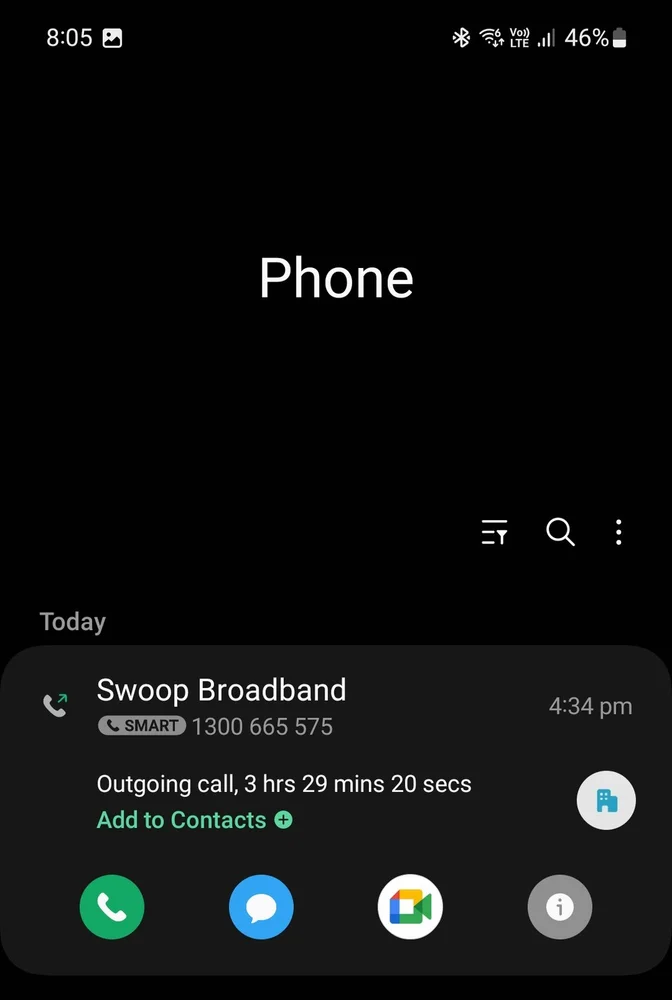Call Swoop Broadband with the green phone button
The image size is (672, 1000).
(112, 908)
